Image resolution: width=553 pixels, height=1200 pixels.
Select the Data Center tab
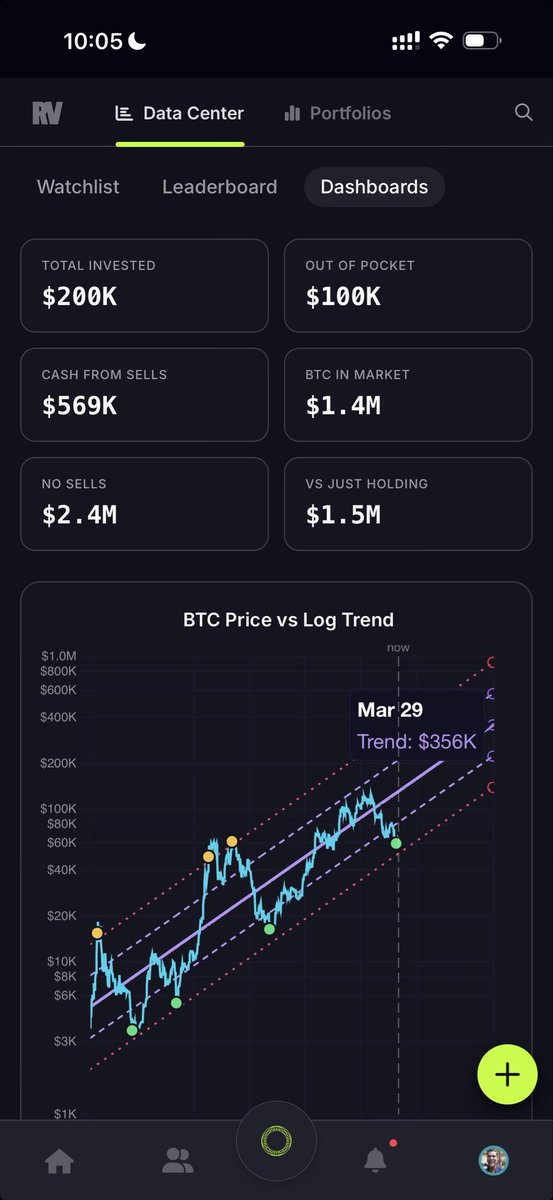(180, 113)
